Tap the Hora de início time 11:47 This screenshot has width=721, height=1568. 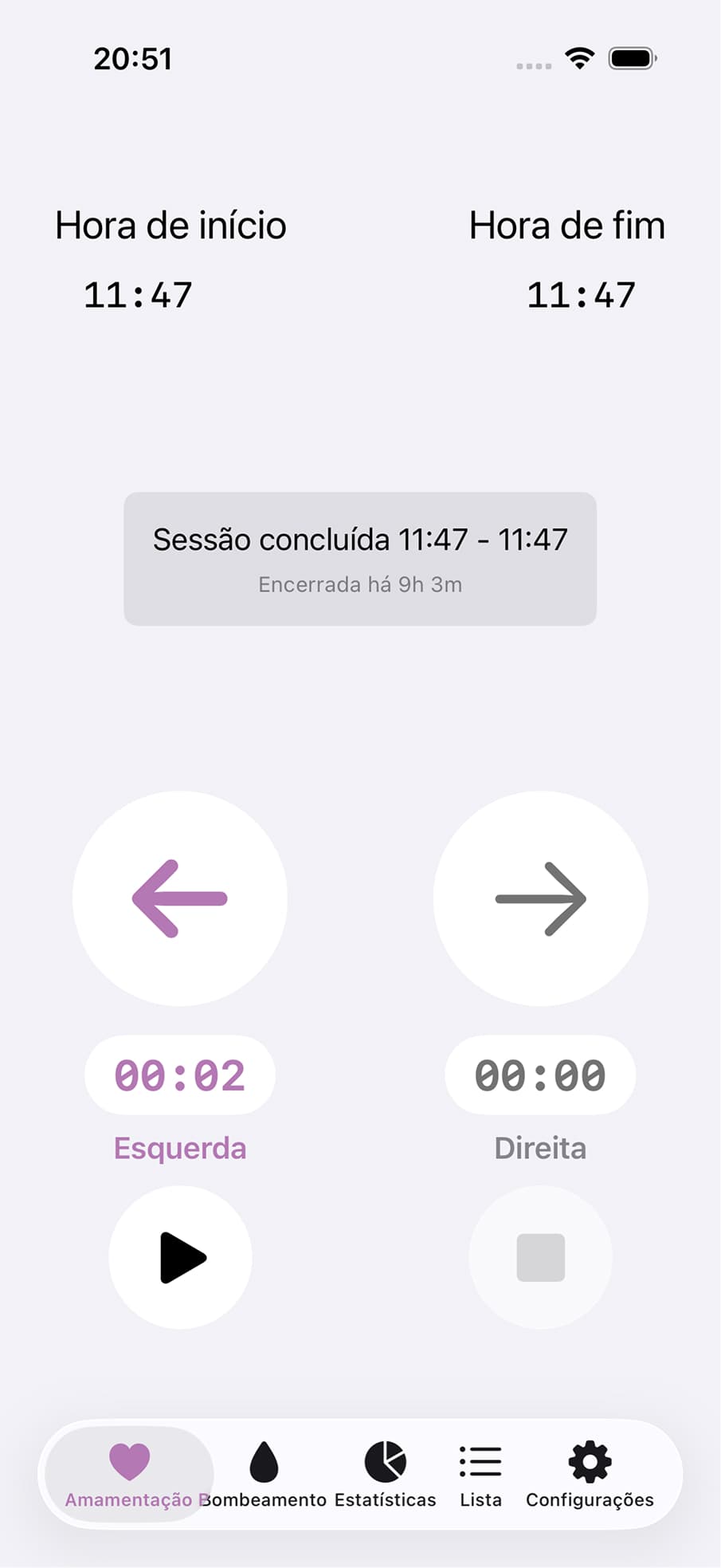[137, 294]
